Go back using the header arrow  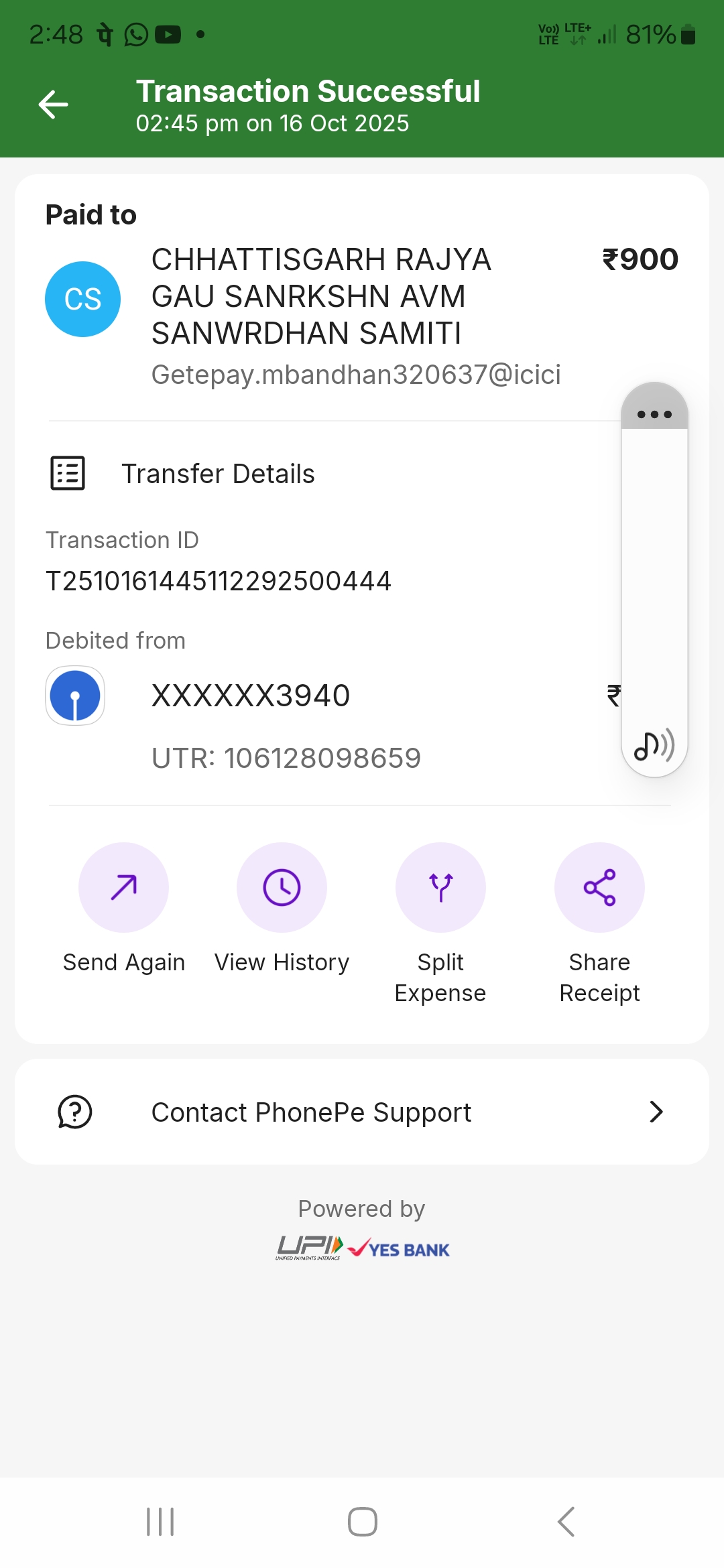point(54,105)
